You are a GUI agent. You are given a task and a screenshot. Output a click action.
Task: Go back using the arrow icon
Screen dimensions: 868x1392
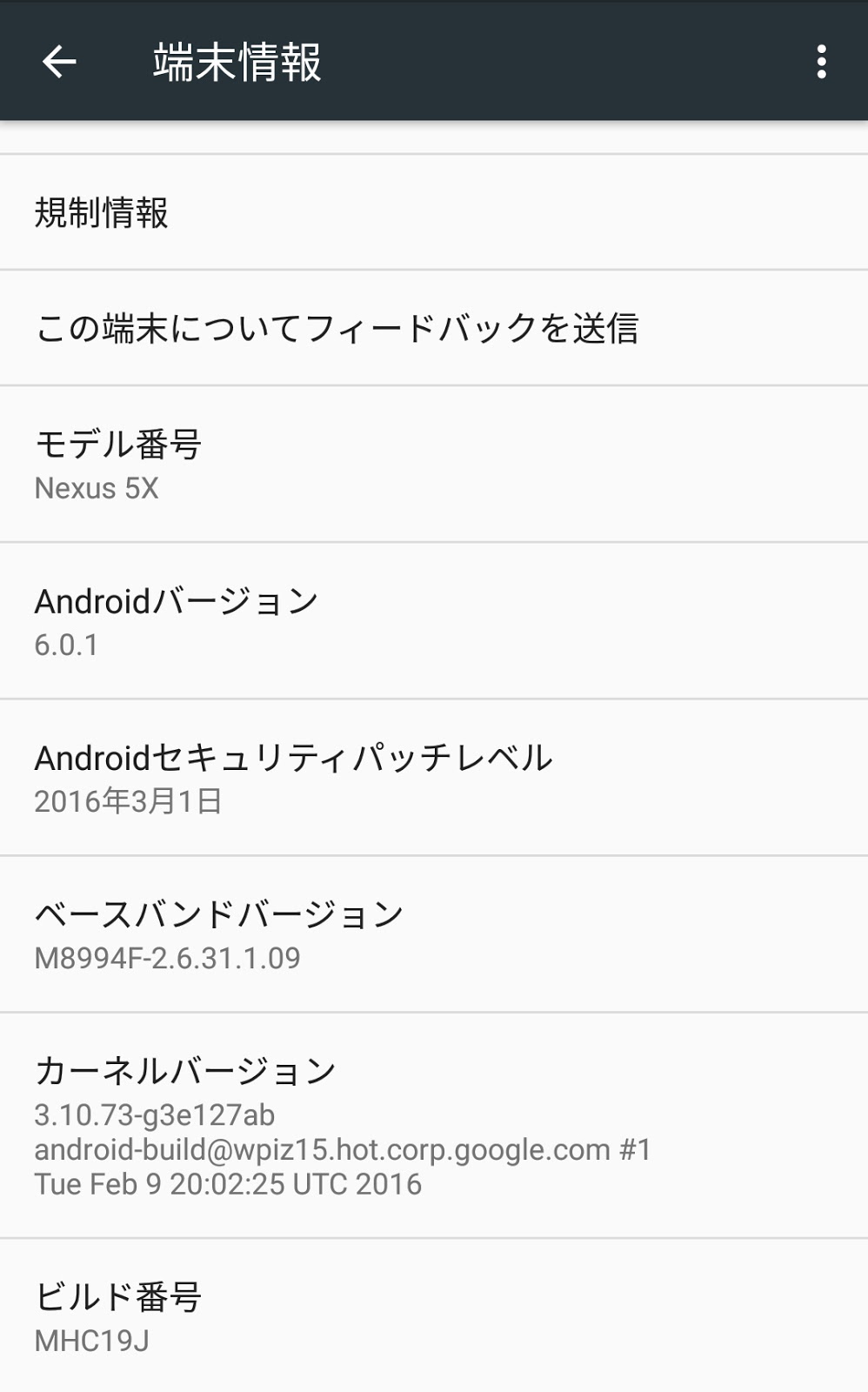pos(59,62)
